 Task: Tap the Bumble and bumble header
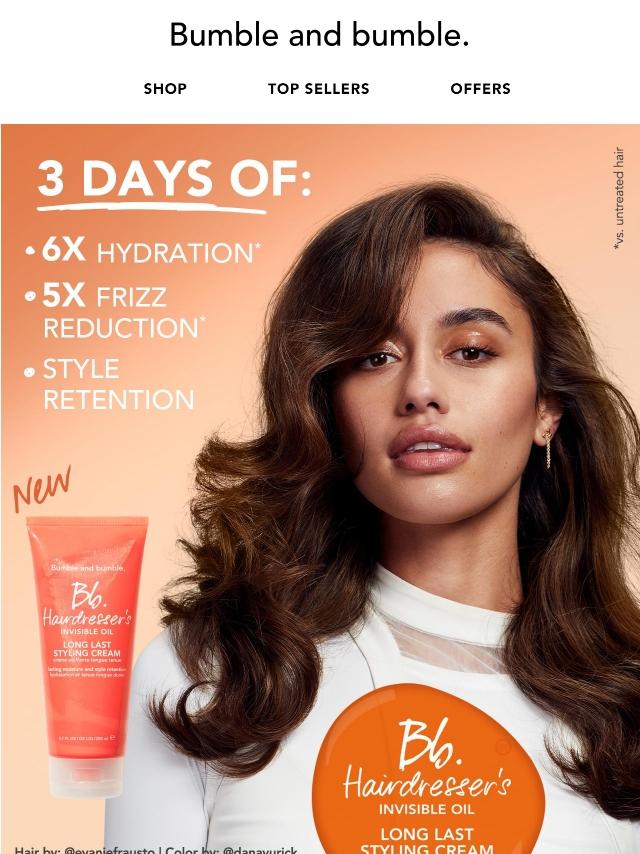[x=319, y=35]
